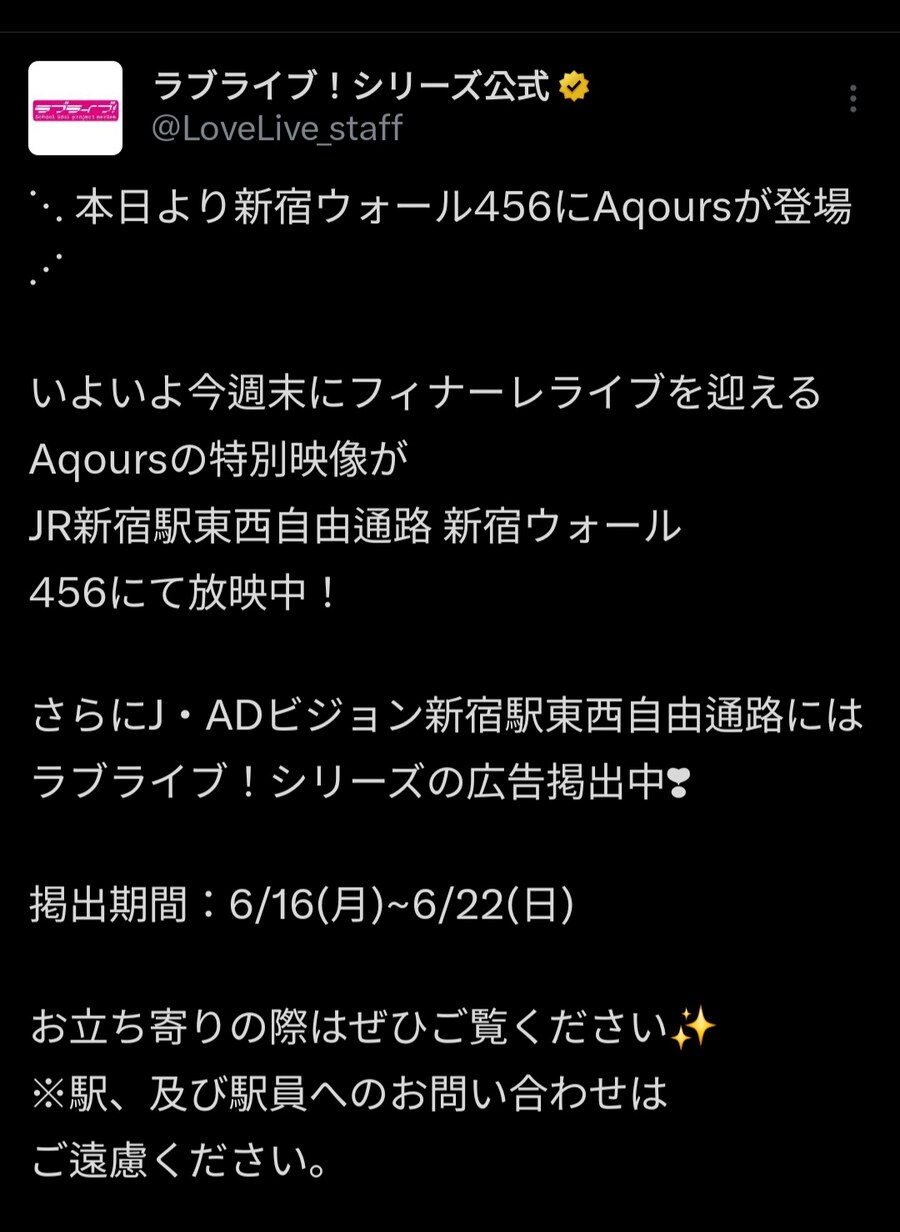Open the LoveLive_staff profile avatar
The image size is (900, 1232).
click(x=75, y=108)
